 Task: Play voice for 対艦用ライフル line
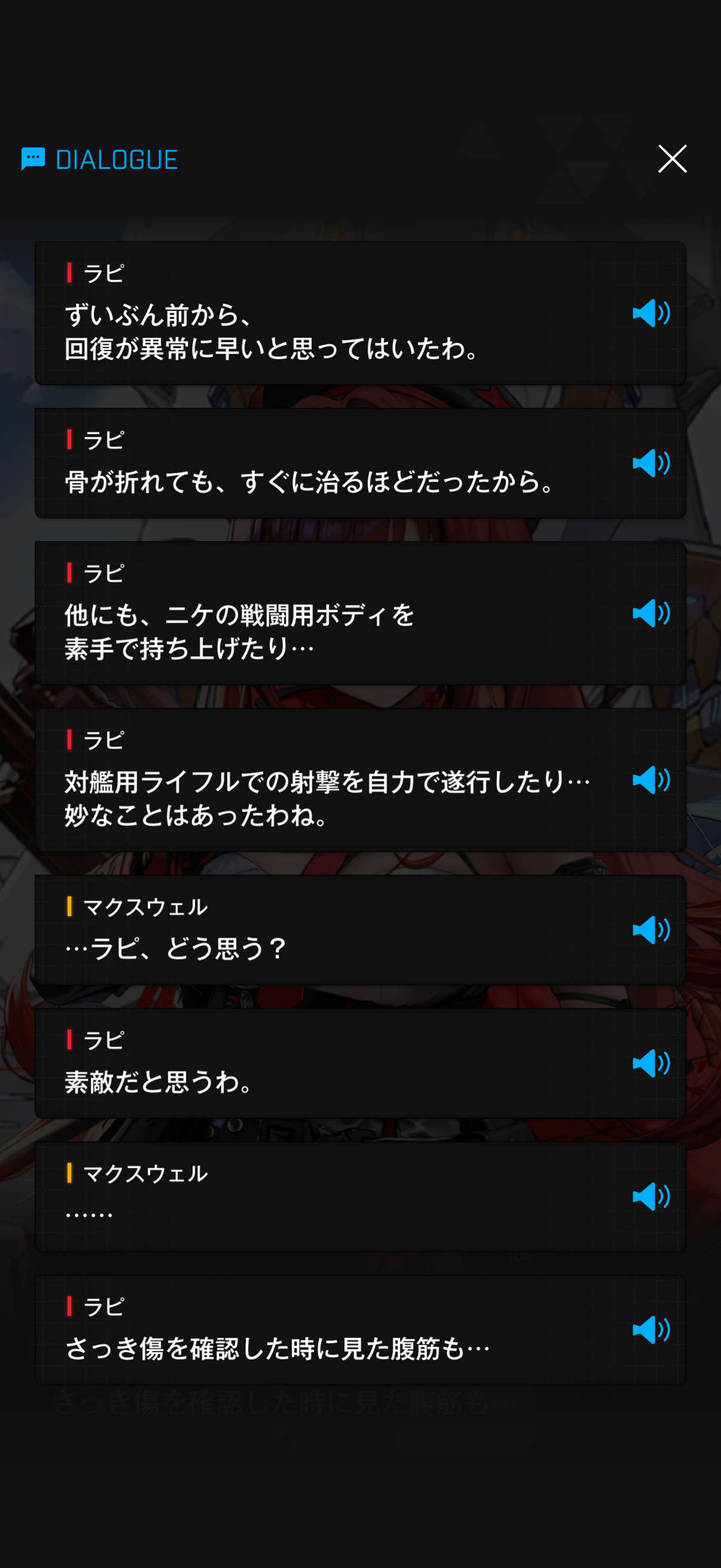(650, 780)
